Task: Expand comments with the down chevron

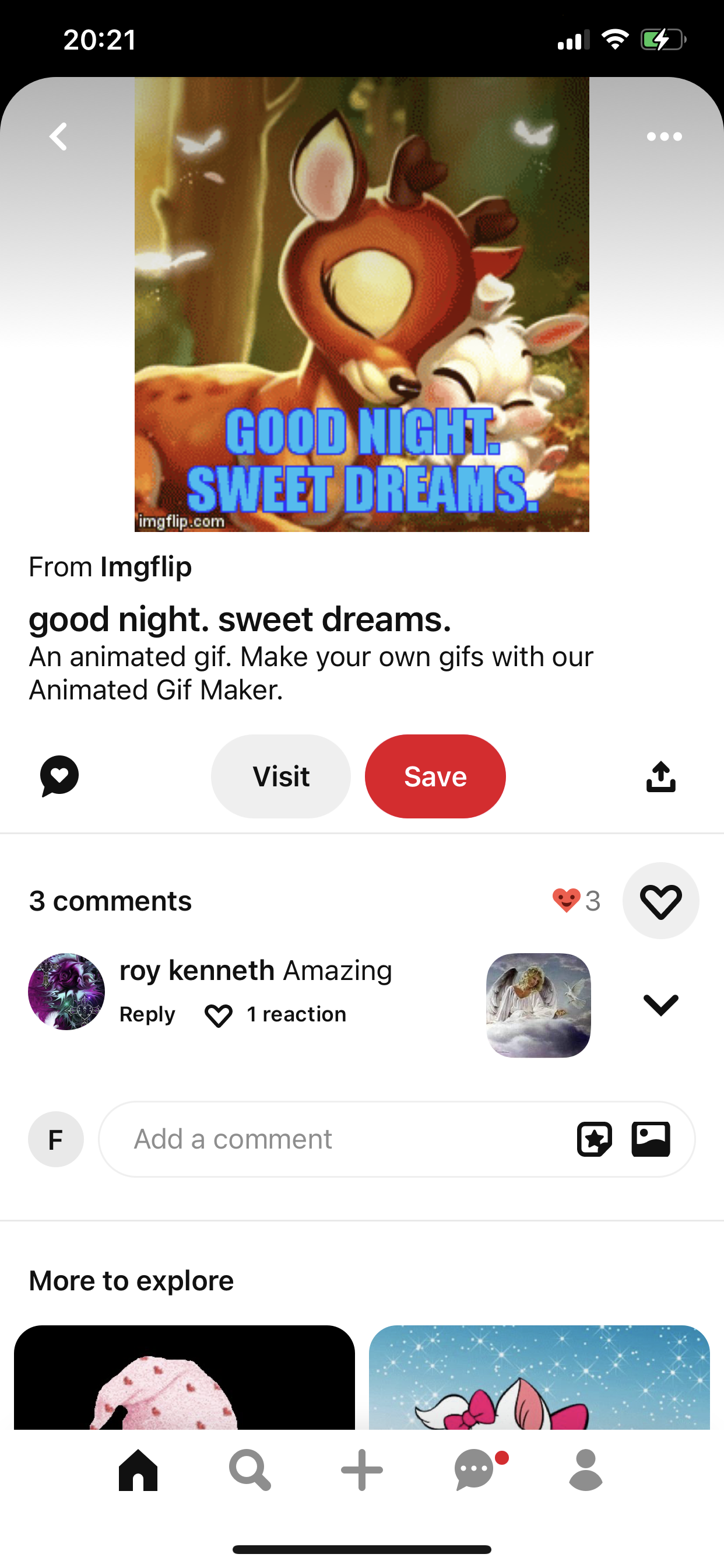Action: pyautogui.click(x=660, y=1005)
